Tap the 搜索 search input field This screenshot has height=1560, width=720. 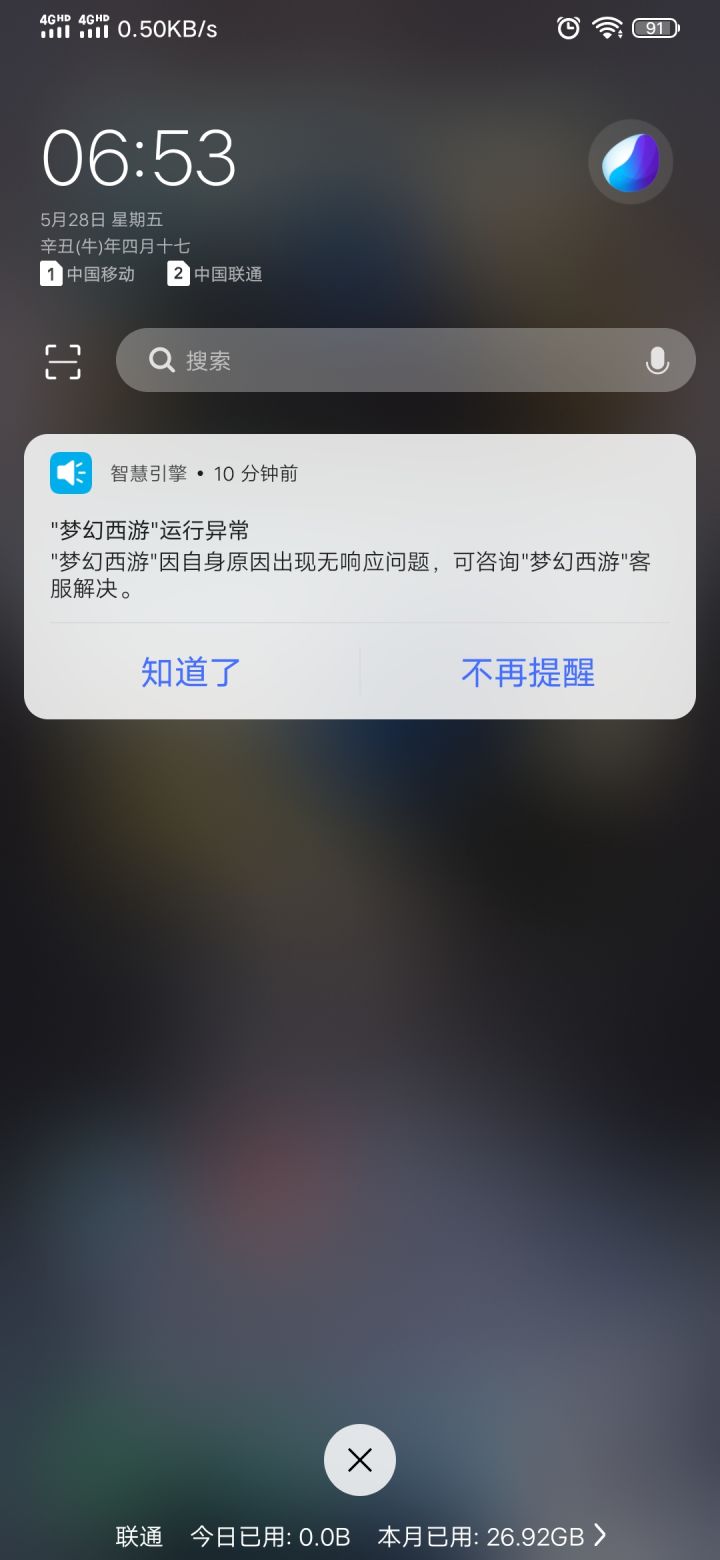coord(400,360)
